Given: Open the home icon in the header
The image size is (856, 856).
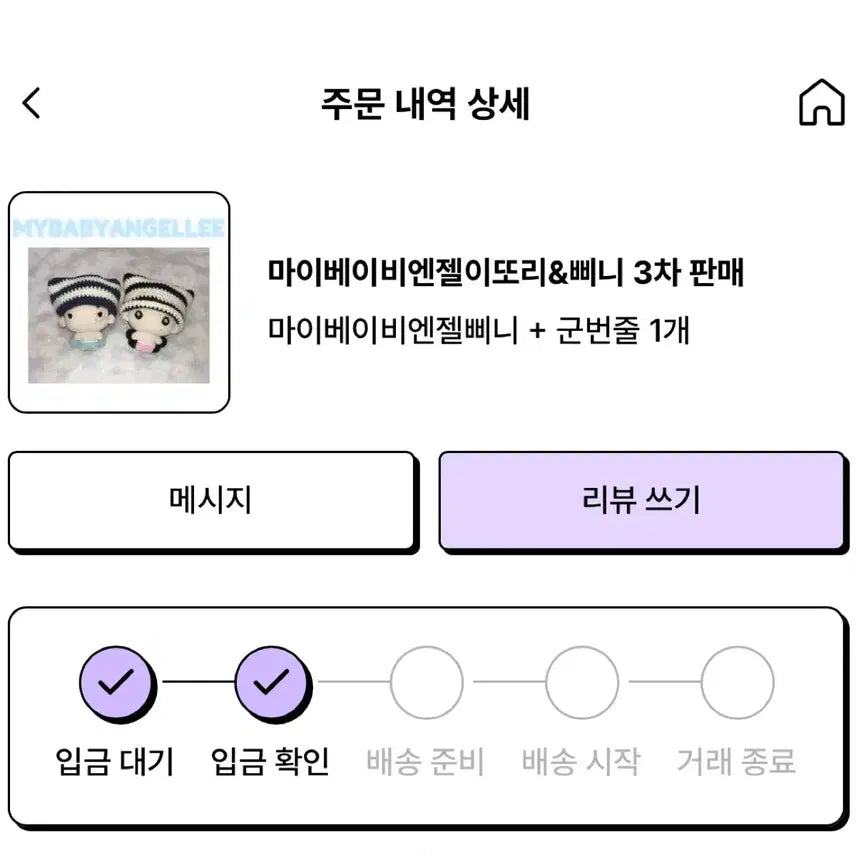Looking at the screenshot, I should pyautogui.click(x=821, y=103).
